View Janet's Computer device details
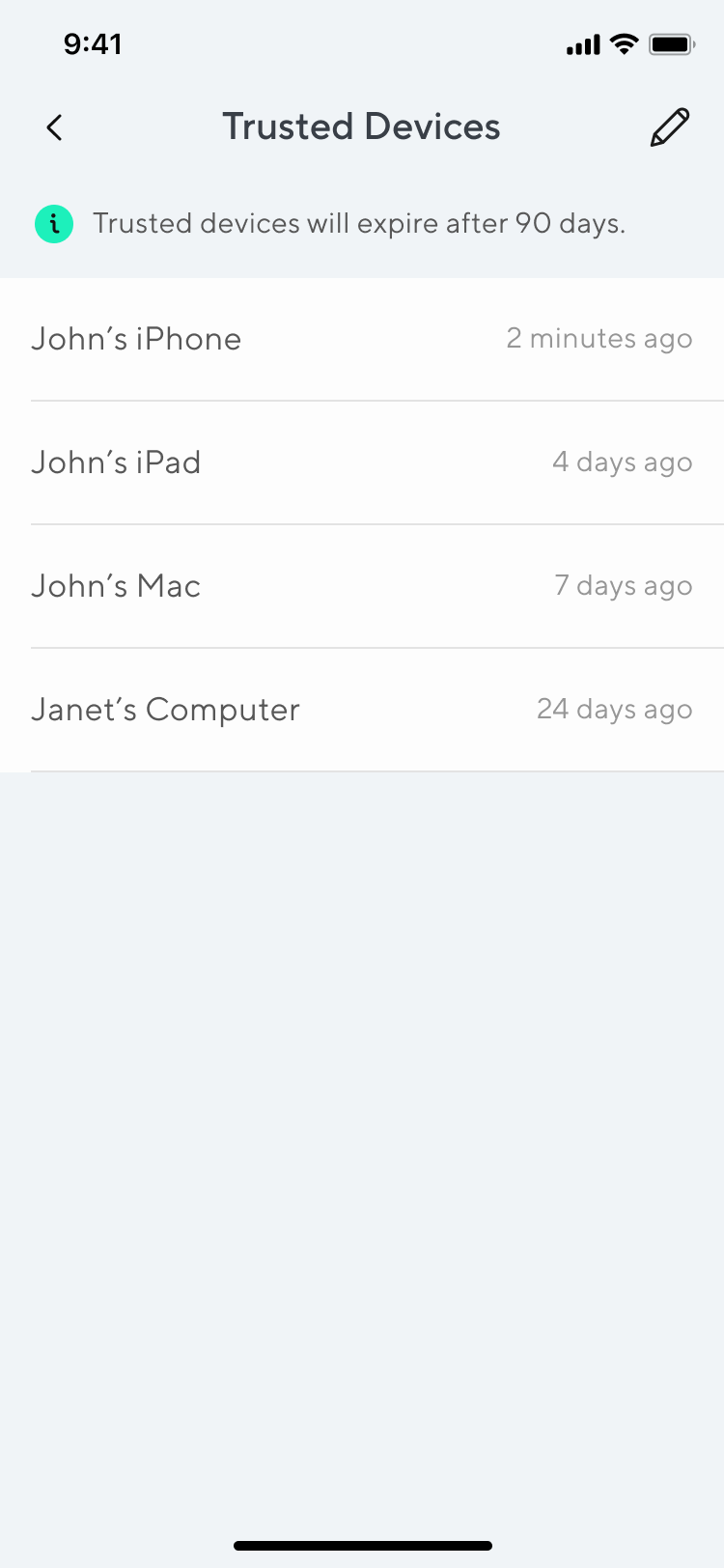The height and width of the screenshot is (1568, 724). tap(362, 710)
